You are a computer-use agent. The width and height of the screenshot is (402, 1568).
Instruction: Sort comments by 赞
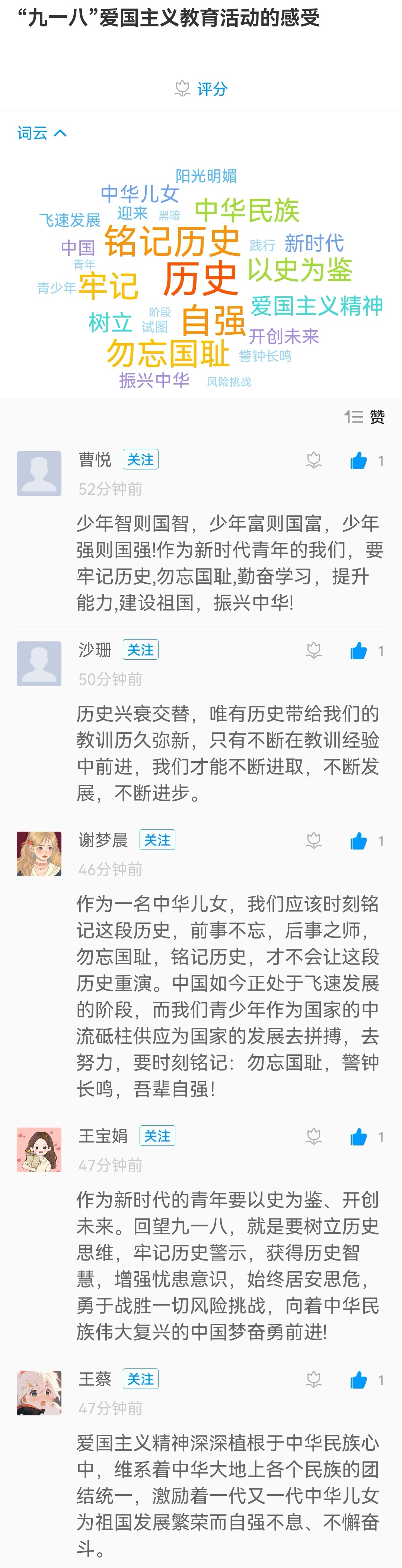(365, 417)
